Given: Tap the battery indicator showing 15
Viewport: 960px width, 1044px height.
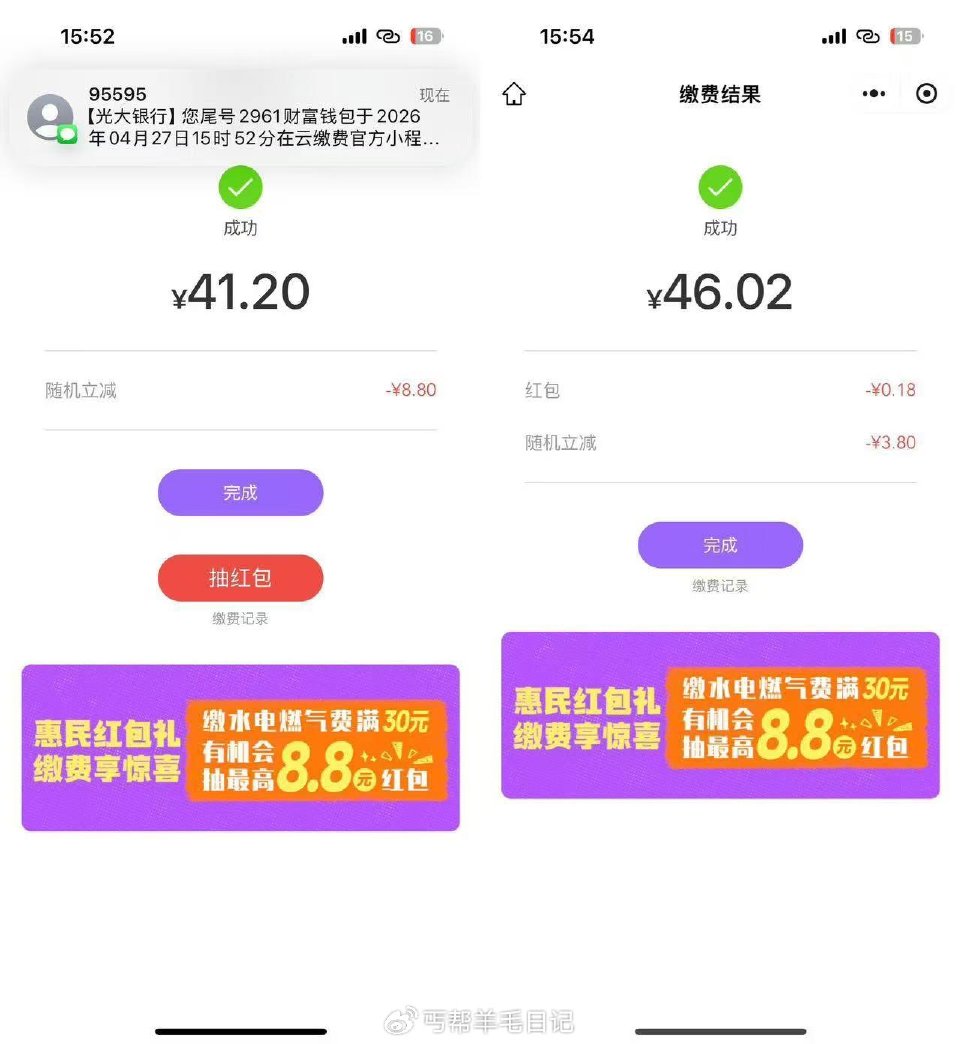Looking at the screenshot, I should 905,36.
